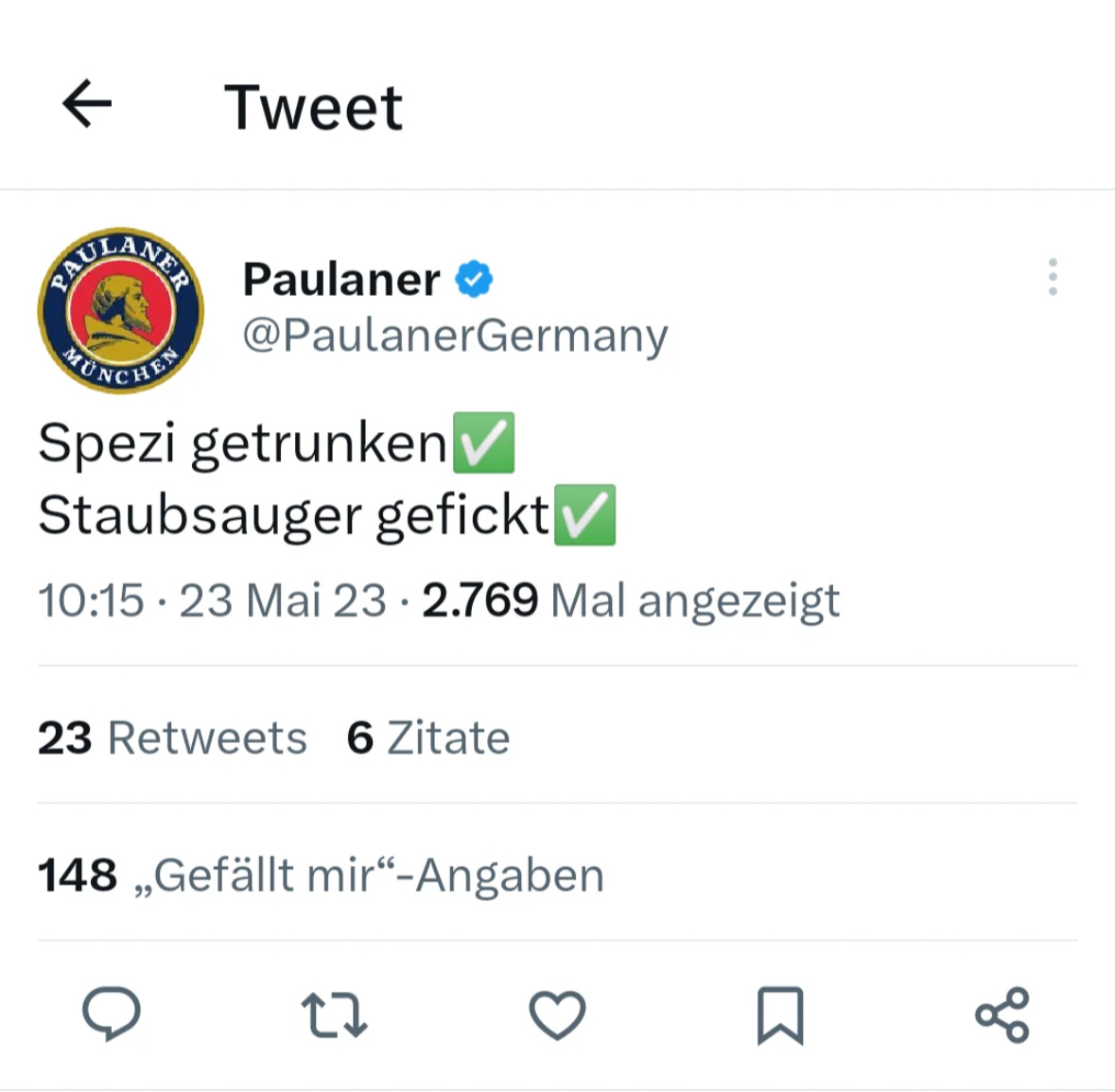View the 23 Retweets list
1115x1092 pixels.
(x=172, y=737)
